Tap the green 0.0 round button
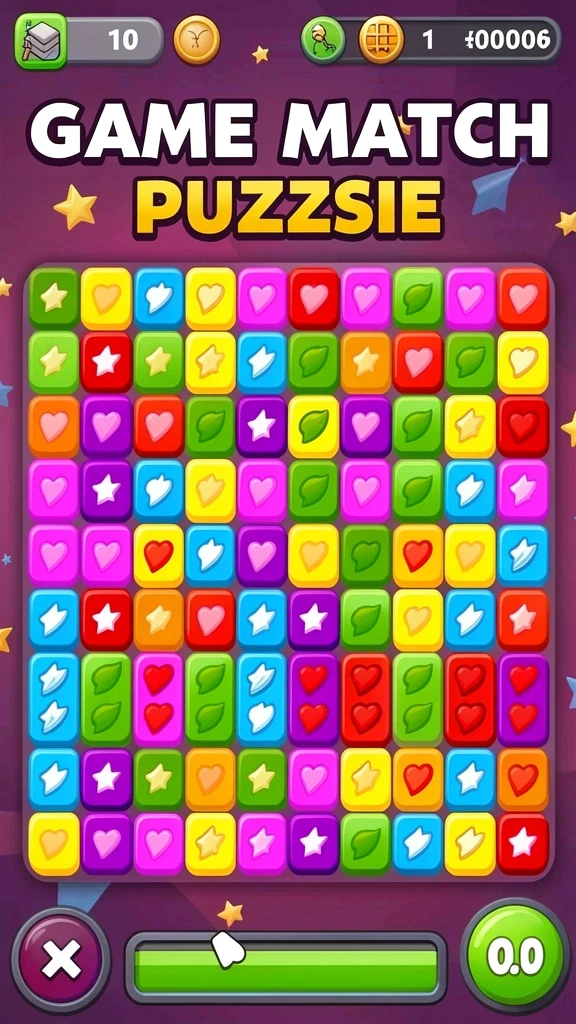The height and width of the screenshot is (1024, 576). [x=515, y=956]
